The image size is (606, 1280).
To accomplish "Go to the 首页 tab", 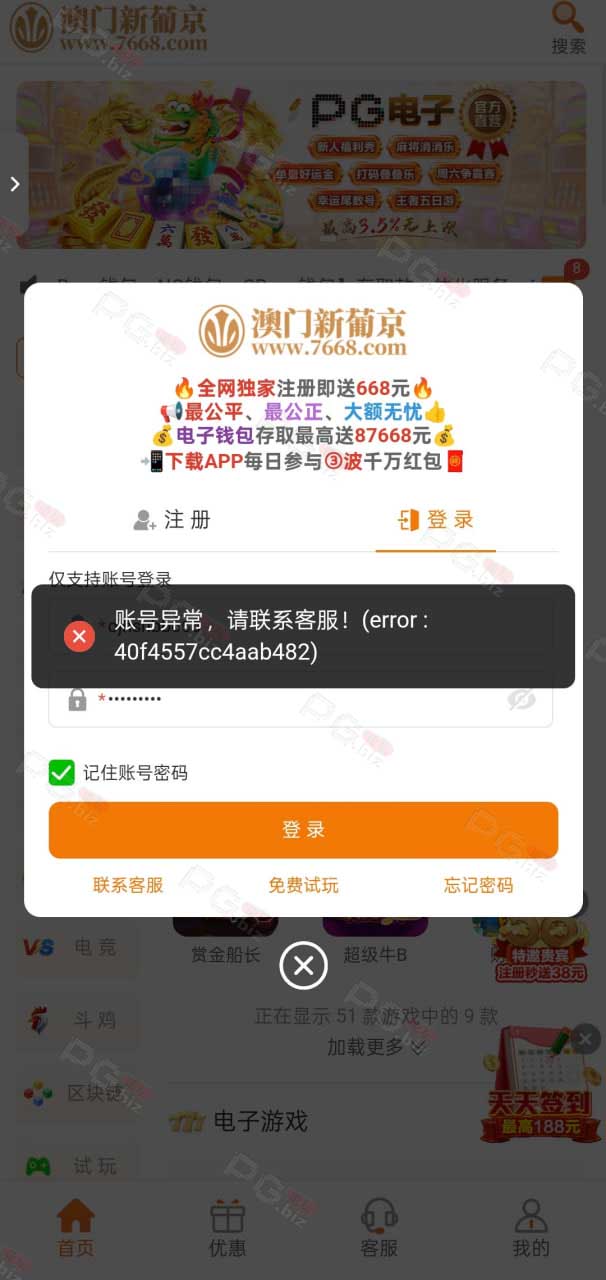I will pos(75,1228).
